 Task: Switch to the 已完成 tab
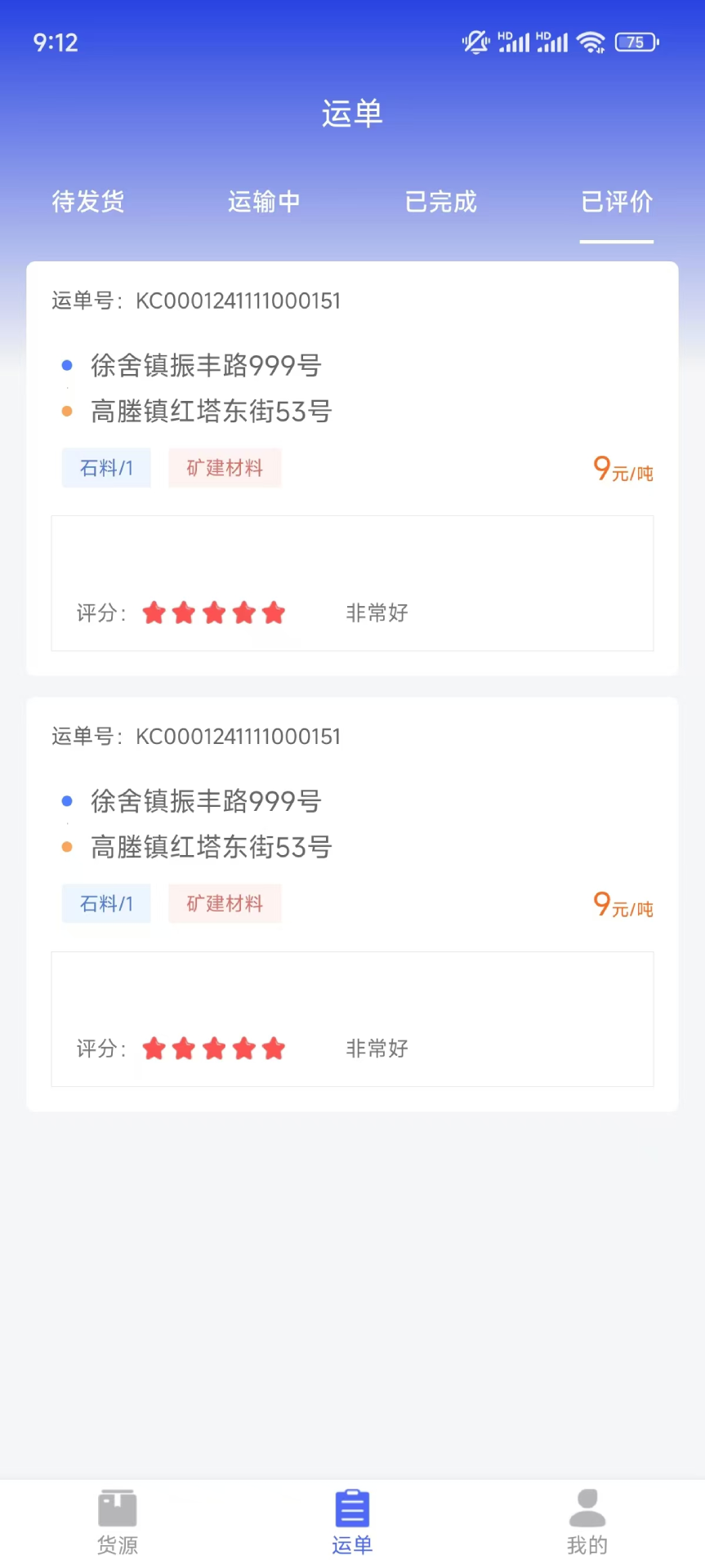click(x=440, y=202)
